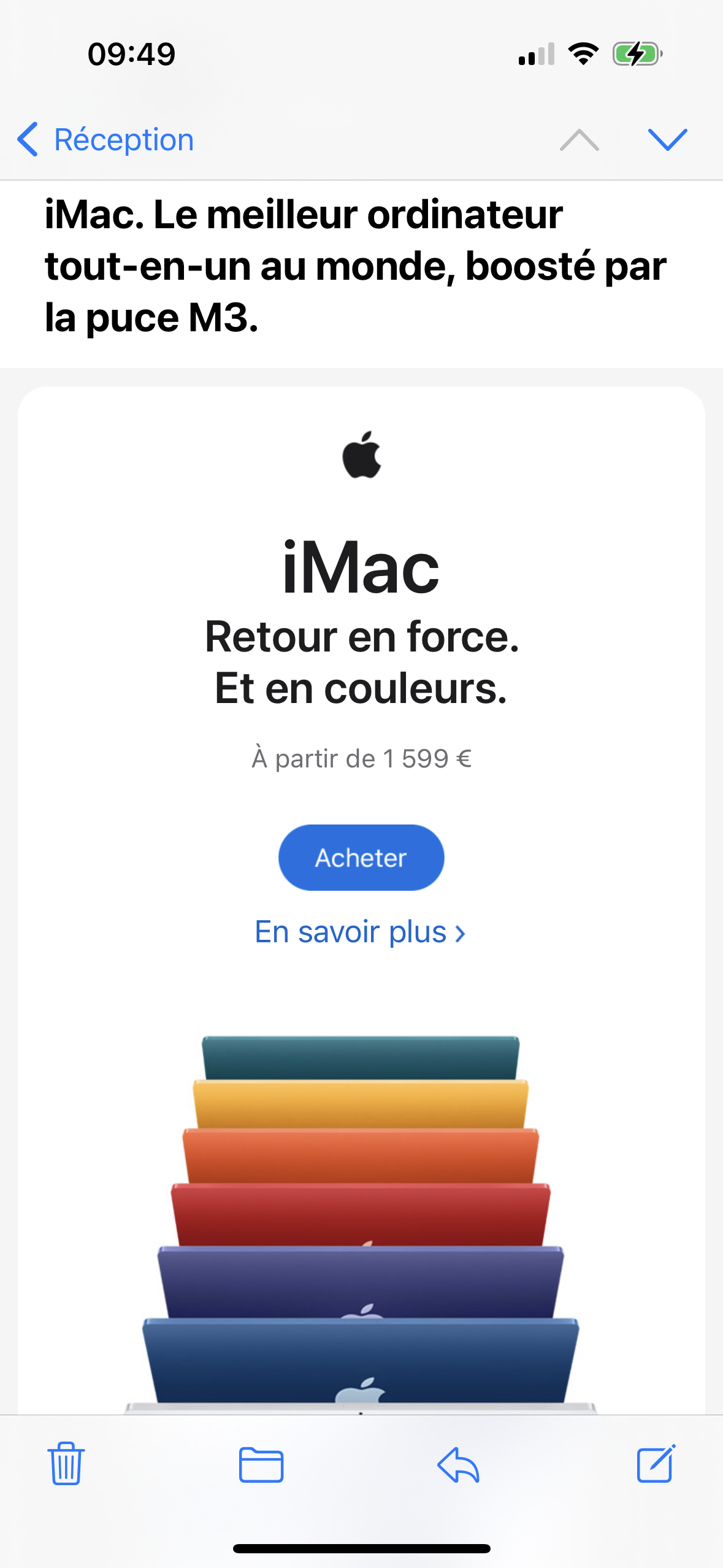Open reply options with the arrow icon
This screenshot has width=723, height=1568.
[458, 1464]
